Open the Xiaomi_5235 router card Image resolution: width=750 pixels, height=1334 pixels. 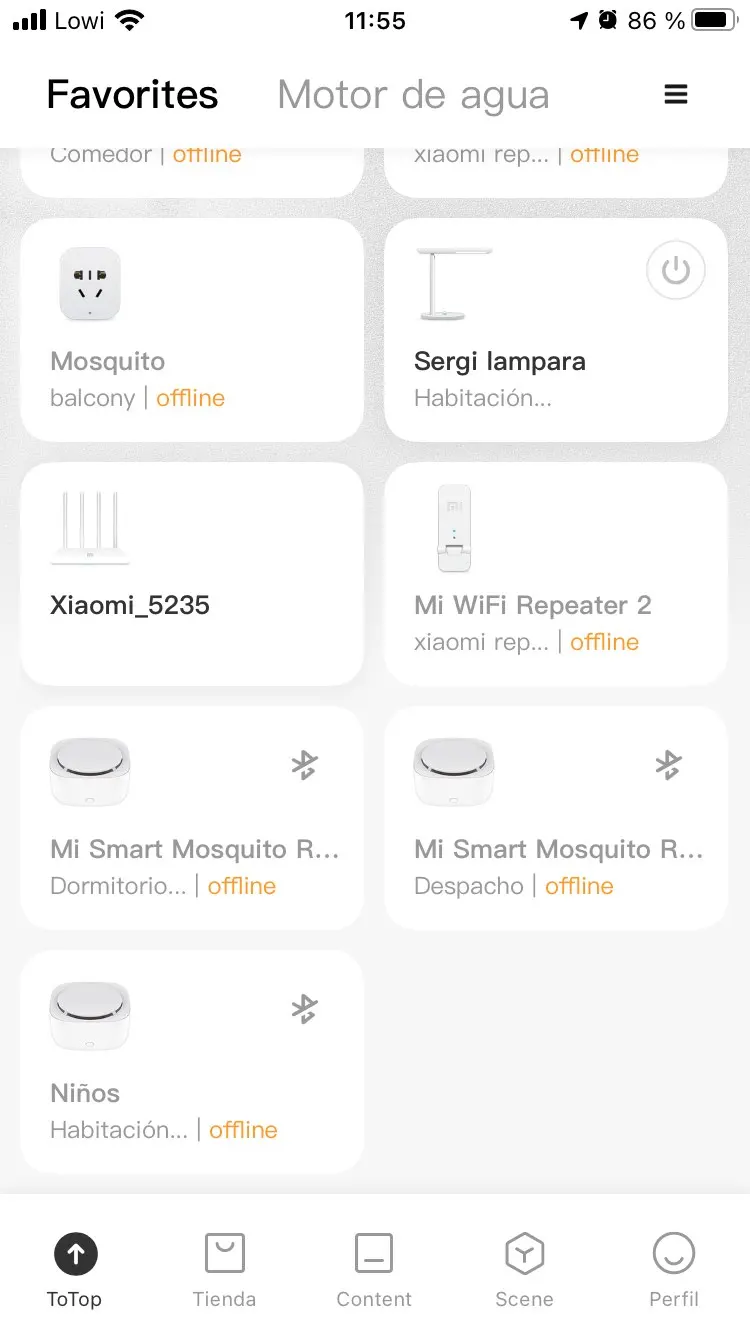(x=191, y=573)
